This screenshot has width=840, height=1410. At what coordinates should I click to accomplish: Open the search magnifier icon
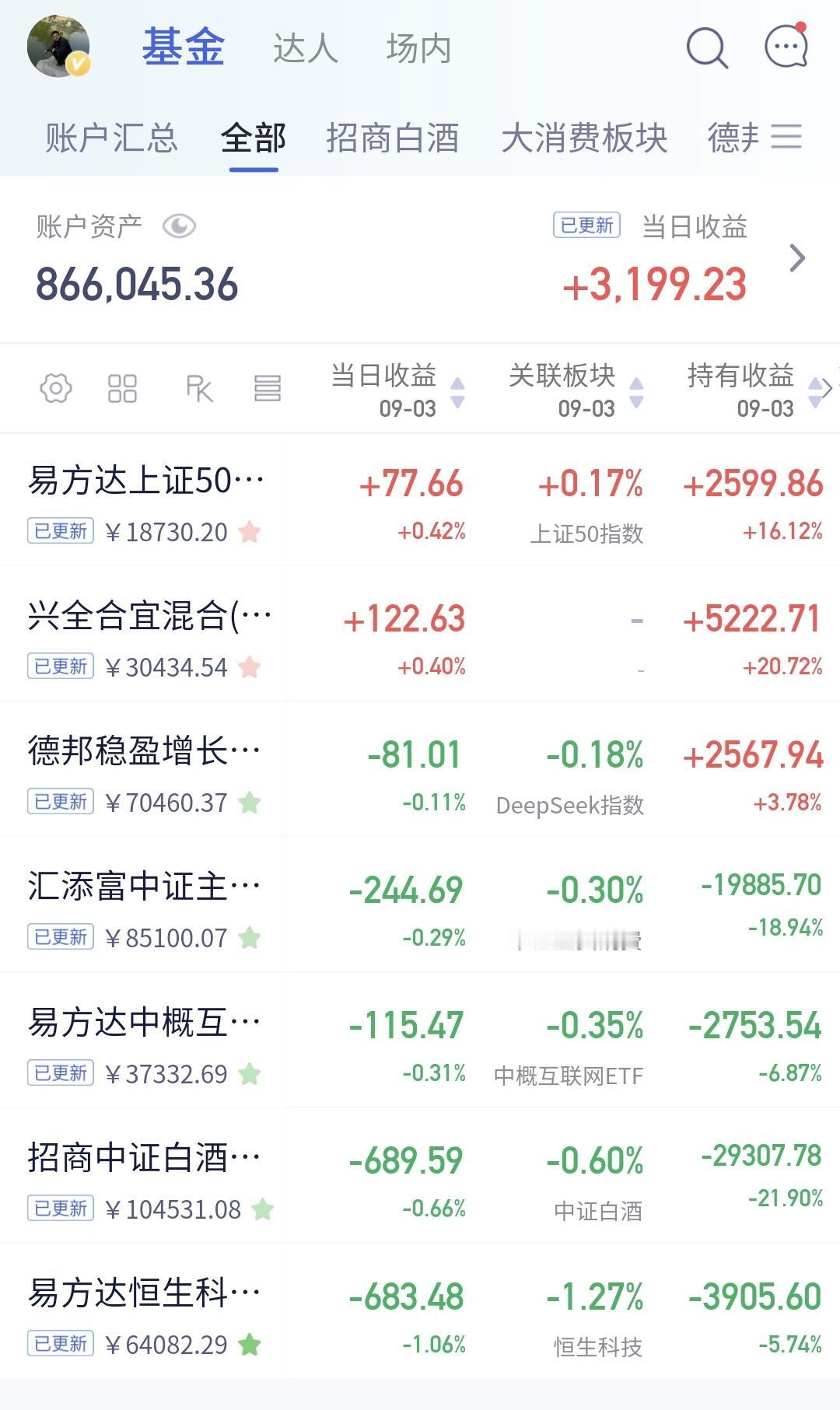[x=707, y=48]
